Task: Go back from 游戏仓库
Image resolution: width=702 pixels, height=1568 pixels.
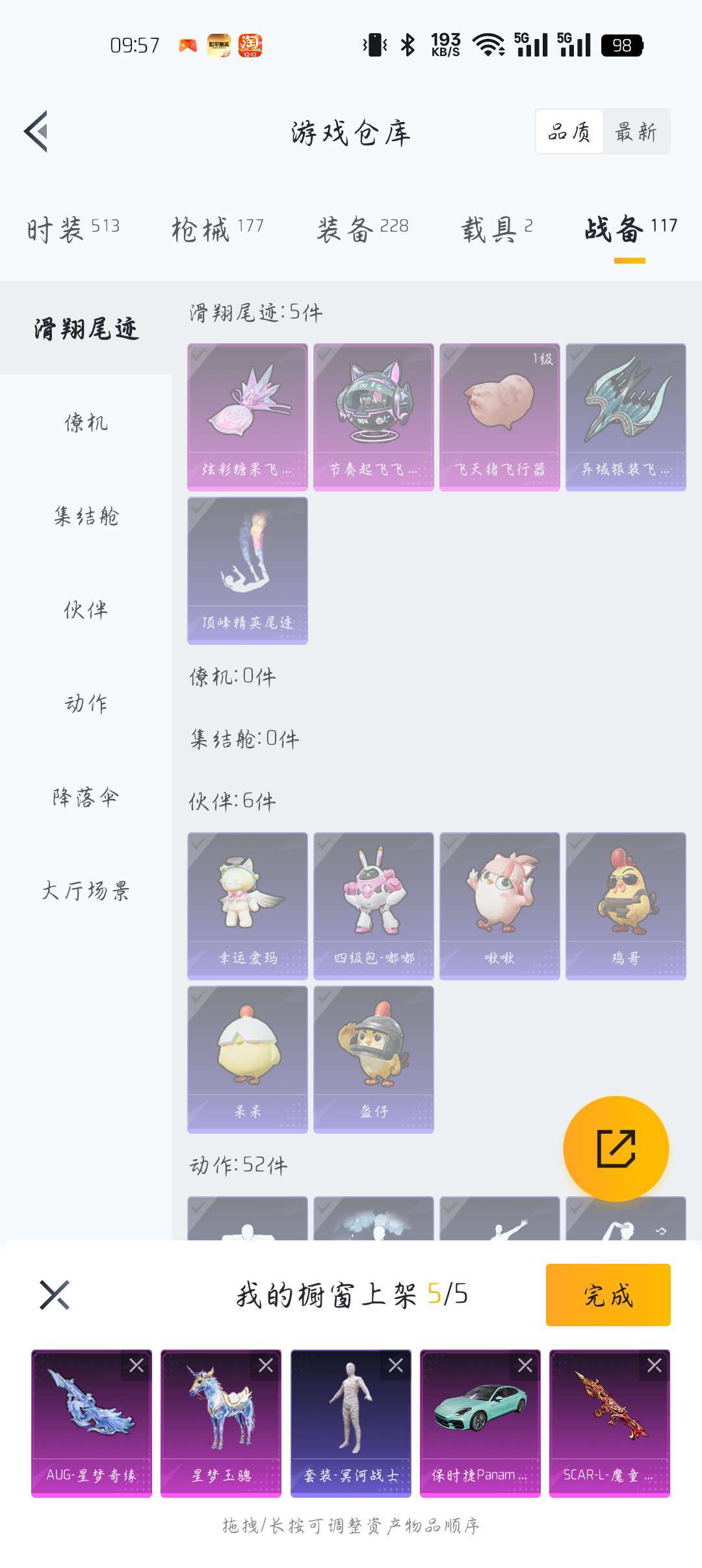Action: pyautogui.click(x=37, y=131)
